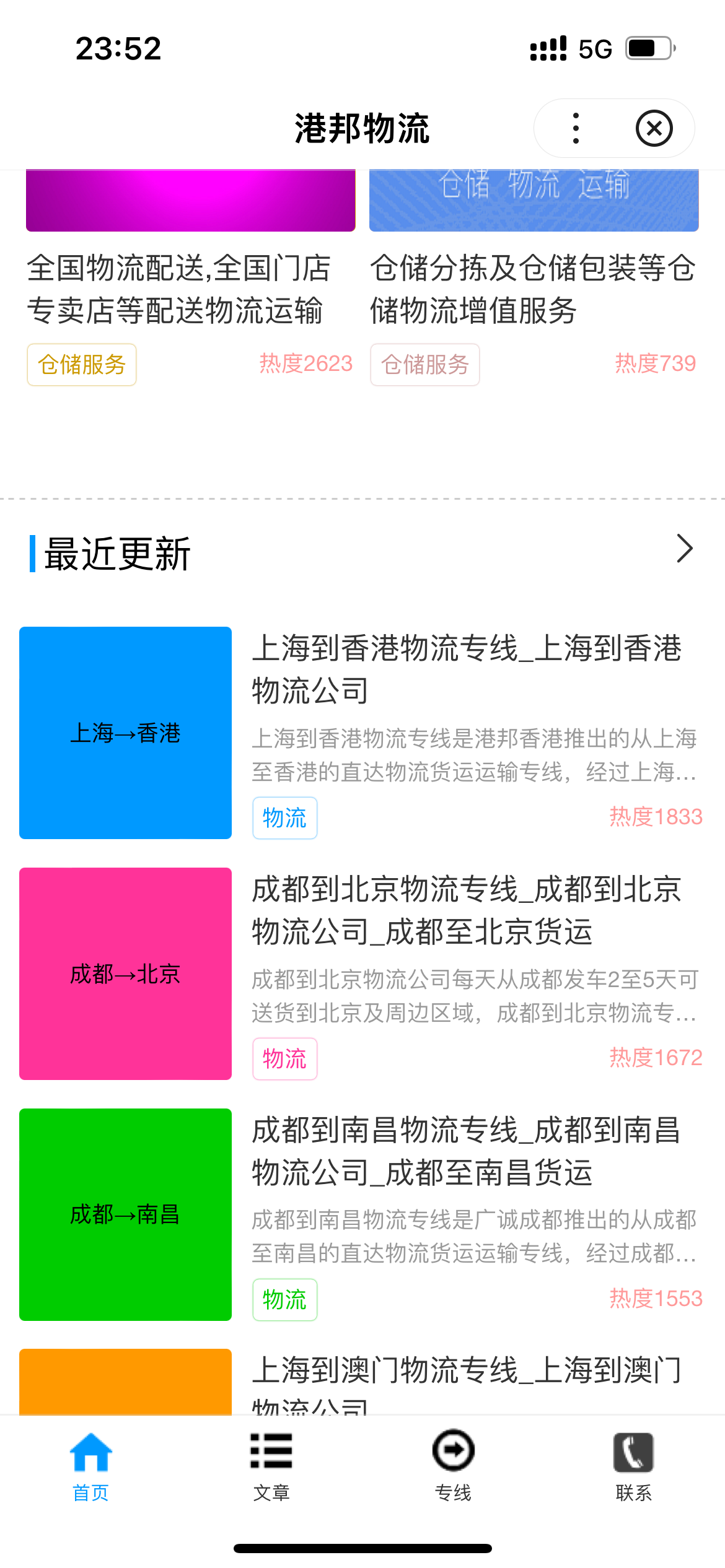Tap the green 物流 tag under 成都到南昌
The width and height of the screenshot is (725, 1568).
284,1299
